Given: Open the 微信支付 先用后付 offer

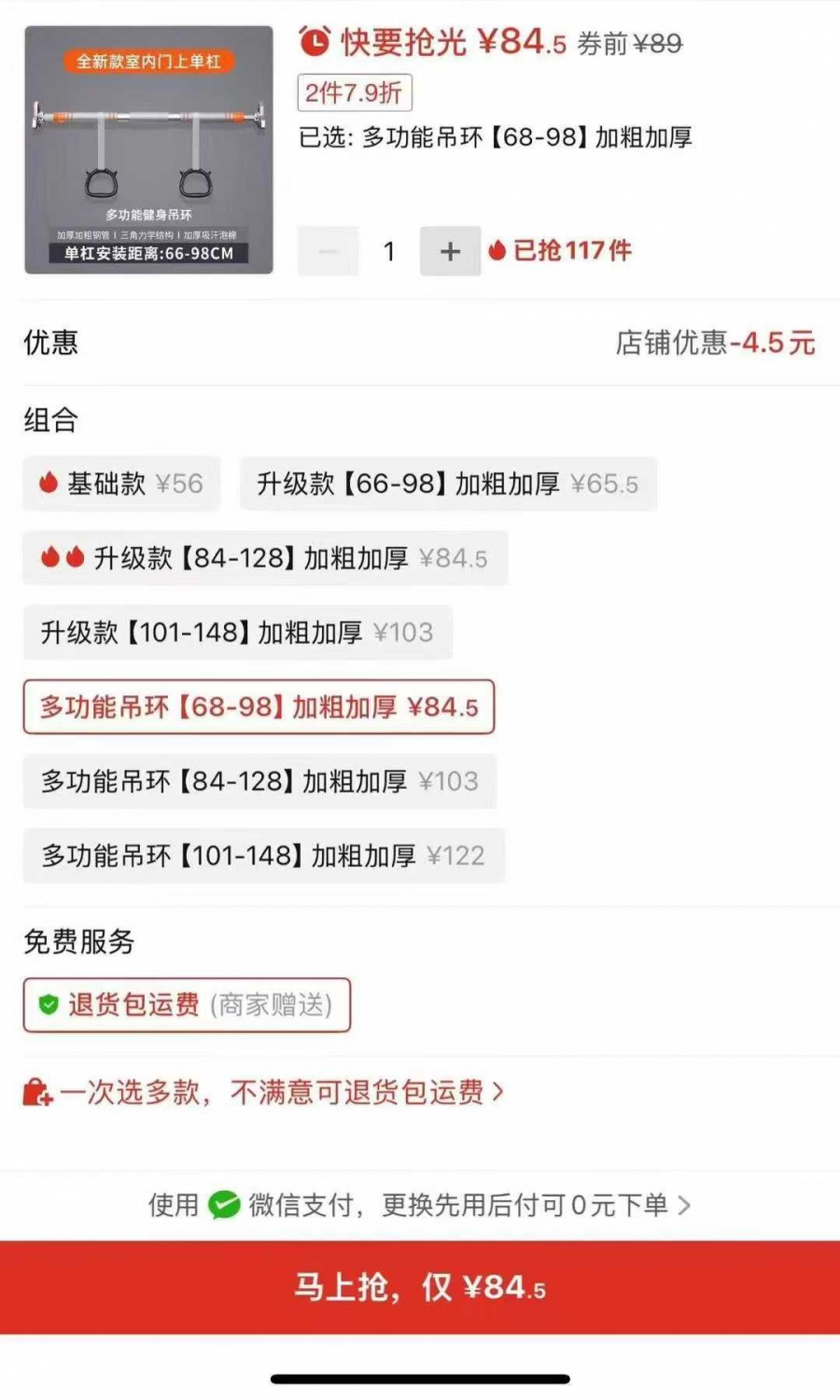Looking at the screenshot, I should pos(420,1205).
